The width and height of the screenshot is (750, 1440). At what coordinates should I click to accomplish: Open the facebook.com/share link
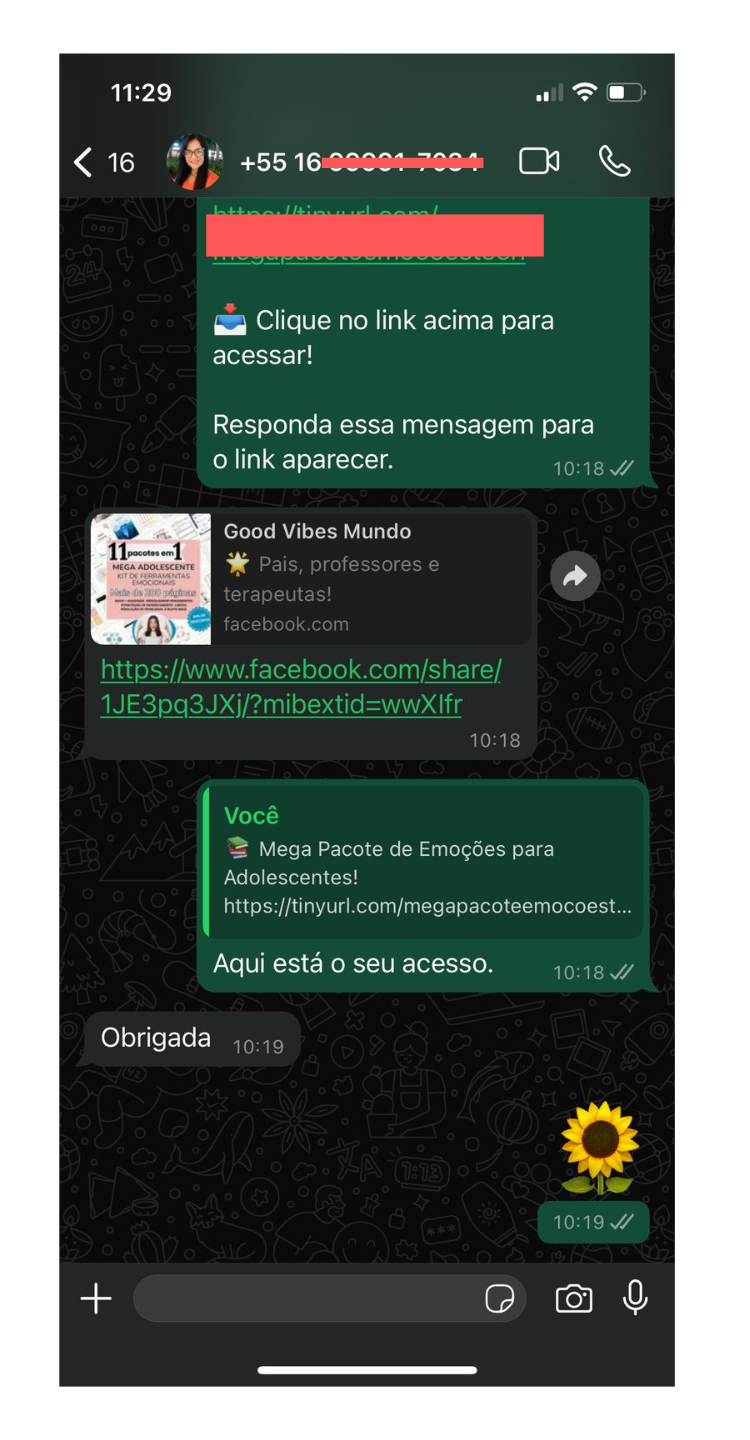(300, 687)
